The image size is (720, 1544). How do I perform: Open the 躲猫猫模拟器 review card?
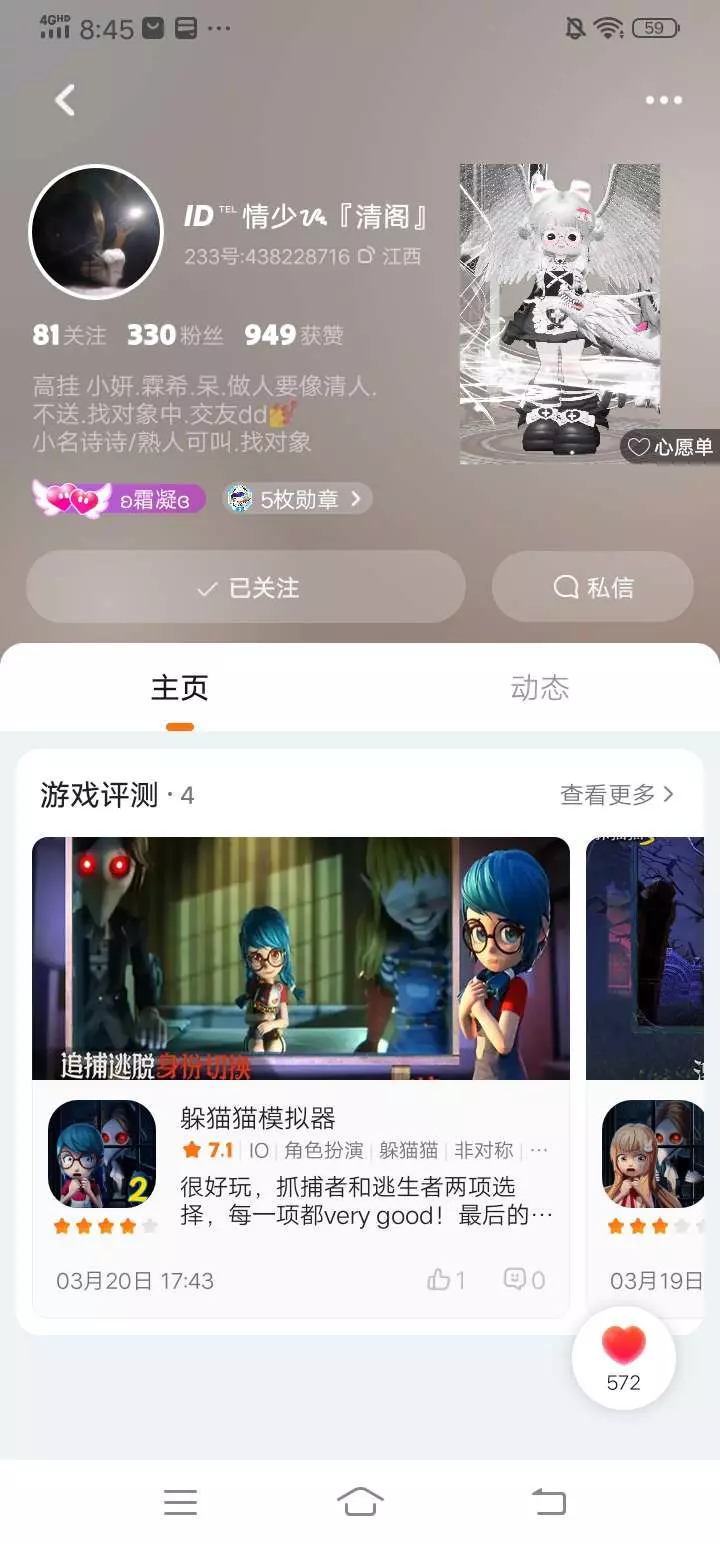(301, 1077)
